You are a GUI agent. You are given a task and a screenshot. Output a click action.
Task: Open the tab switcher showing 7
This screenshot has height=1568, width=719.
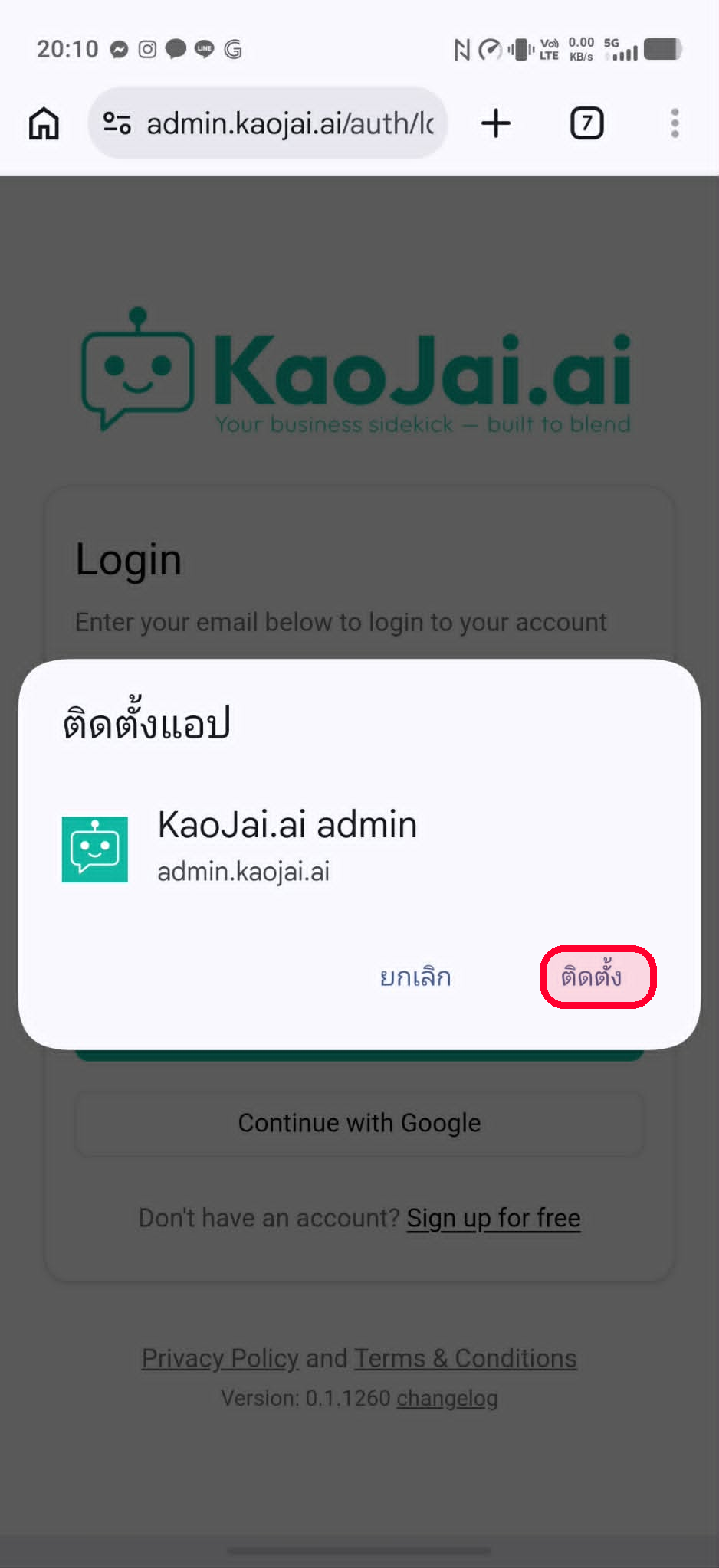(x=587, y=123)
